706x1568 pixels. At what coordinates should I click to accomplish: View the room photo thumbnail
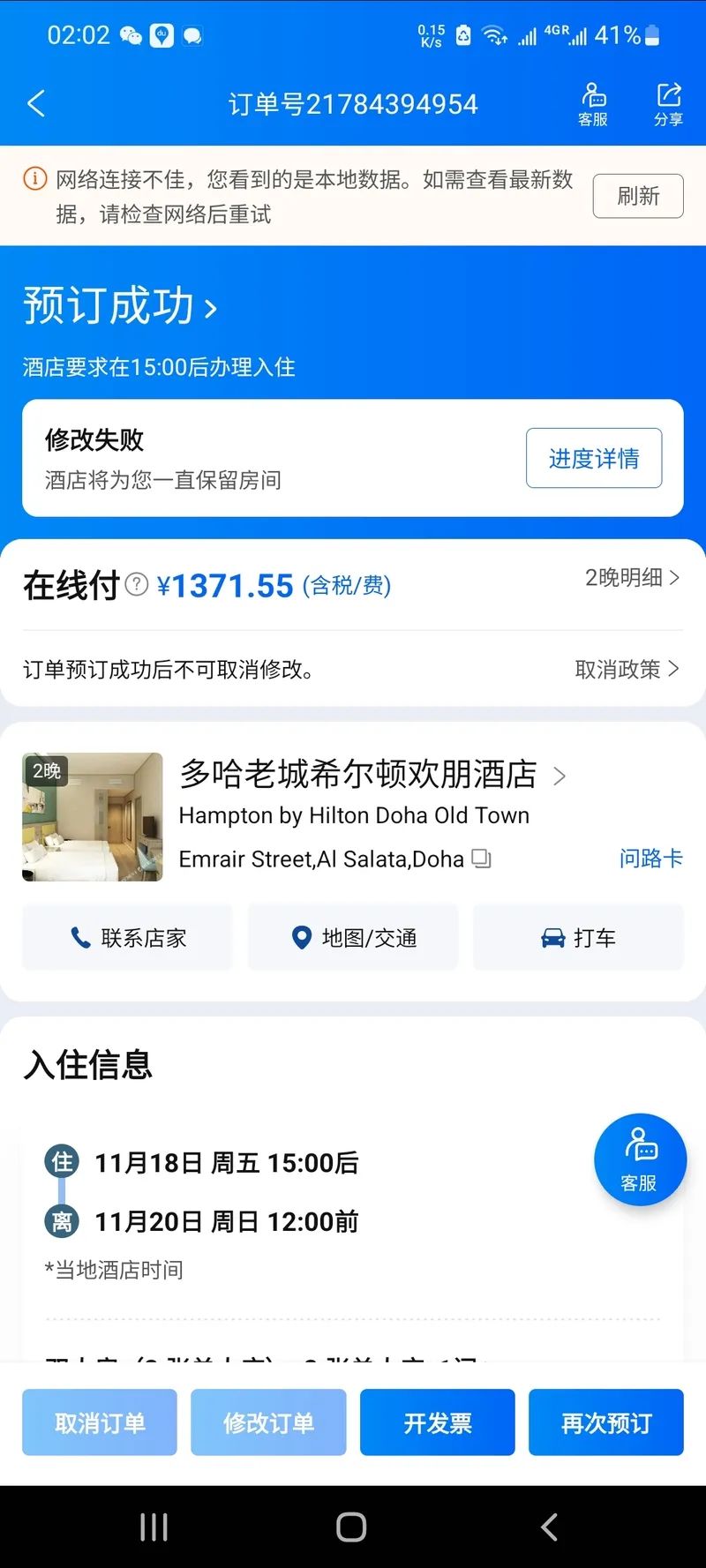92,815
